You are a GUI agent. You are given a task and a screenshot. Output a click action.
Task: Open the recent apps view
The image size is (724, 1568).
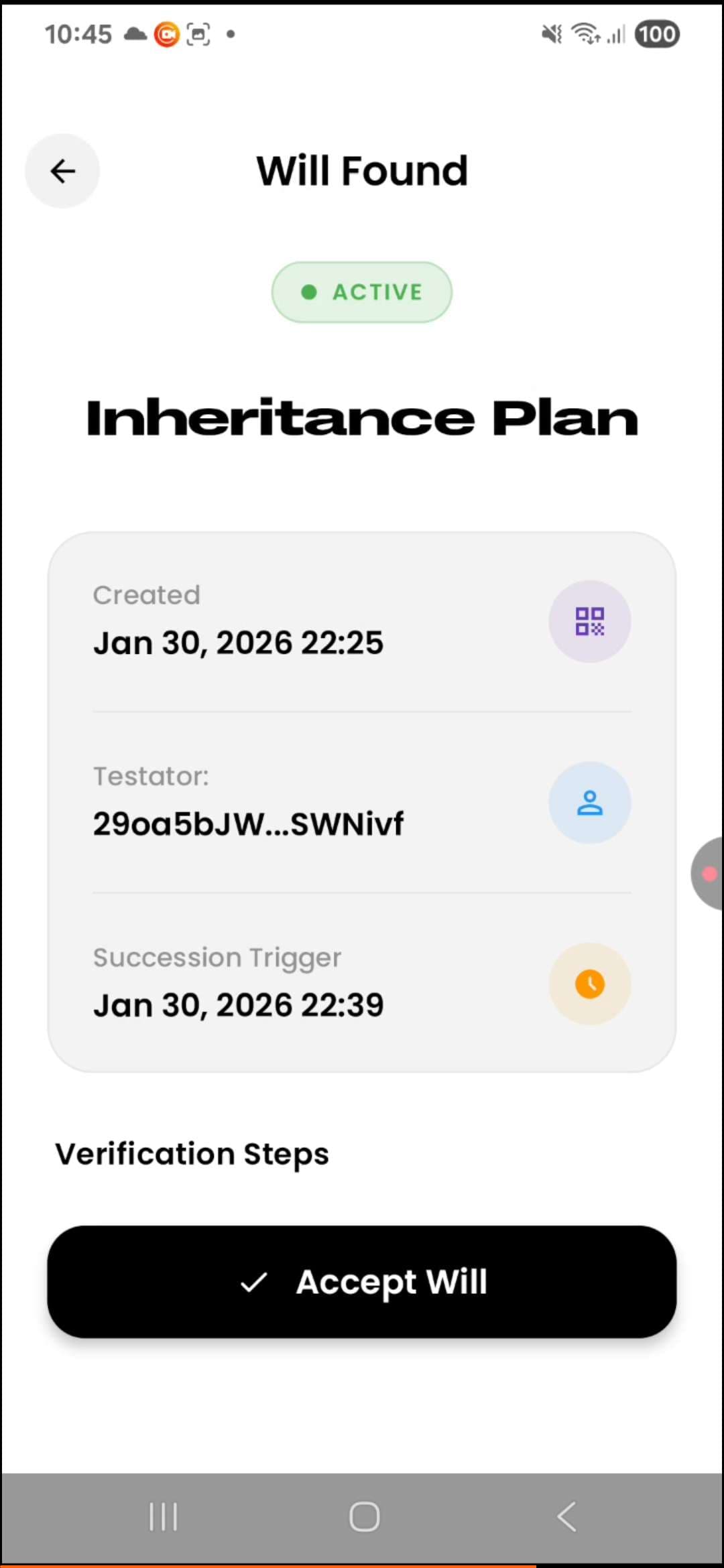(163, 1516)
